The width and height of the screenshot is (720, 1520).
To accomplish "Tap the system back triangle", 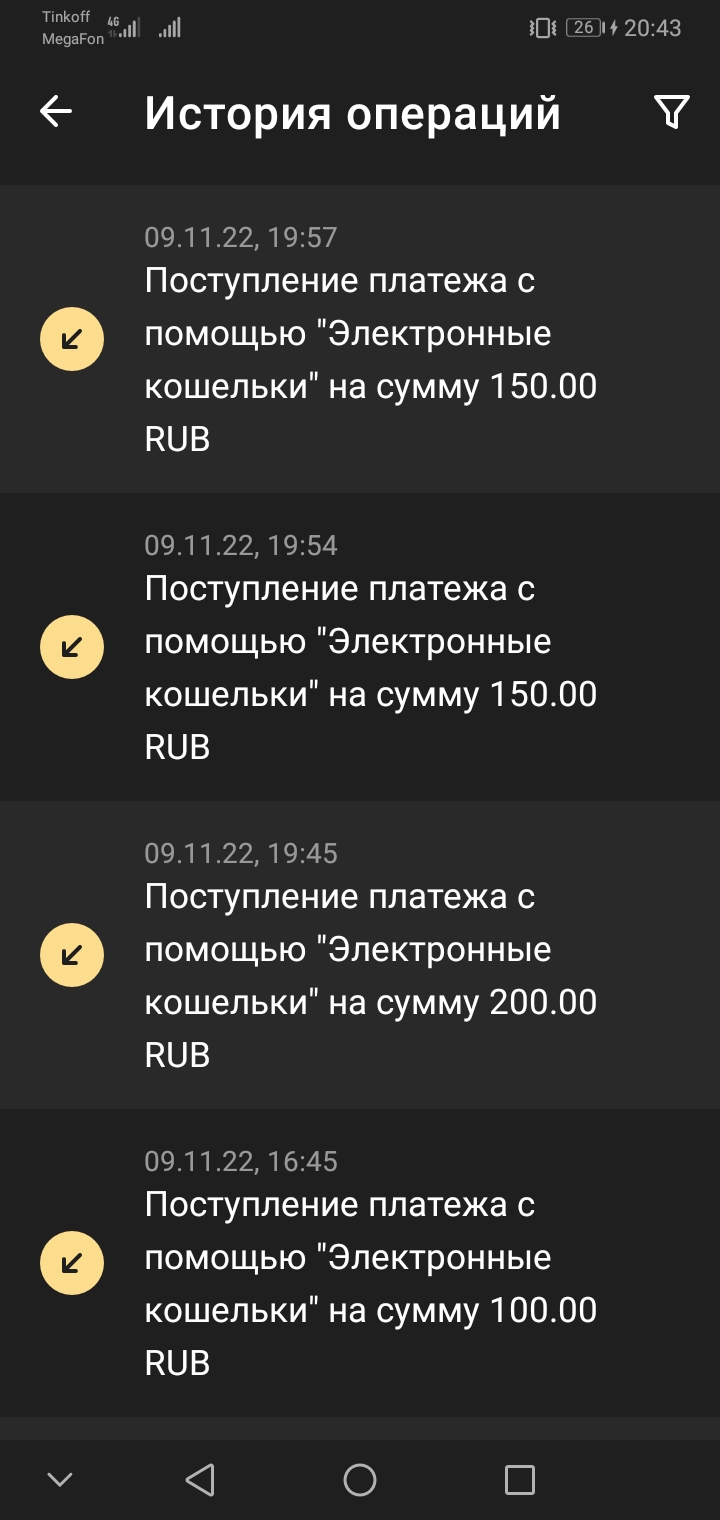I will coord(200,1479).
